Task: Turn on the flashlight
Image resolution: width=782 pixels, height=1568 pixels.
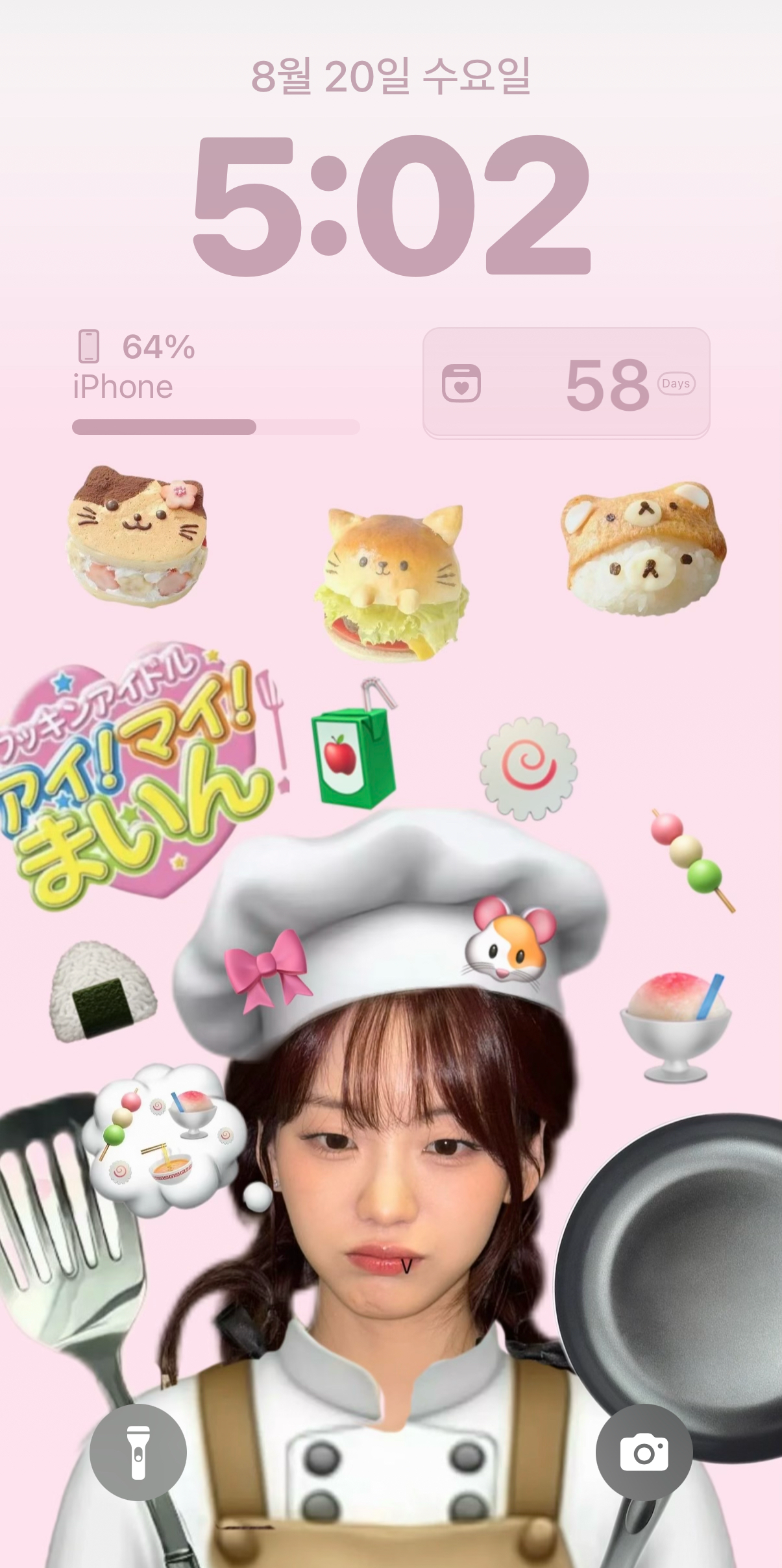Action: [x=138, y=1452]
